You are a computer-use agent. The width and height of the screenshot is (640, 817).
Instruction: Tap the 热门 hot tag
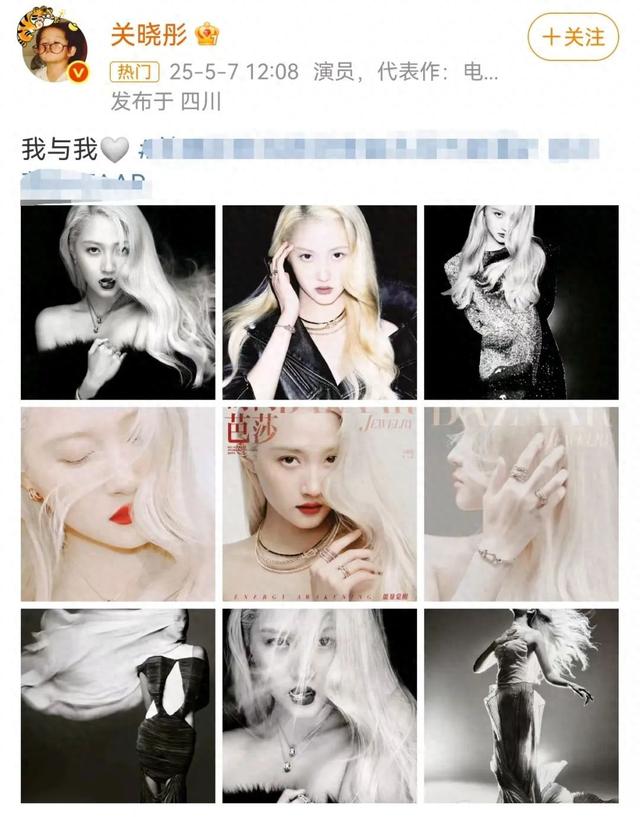(x=134, y=72)
